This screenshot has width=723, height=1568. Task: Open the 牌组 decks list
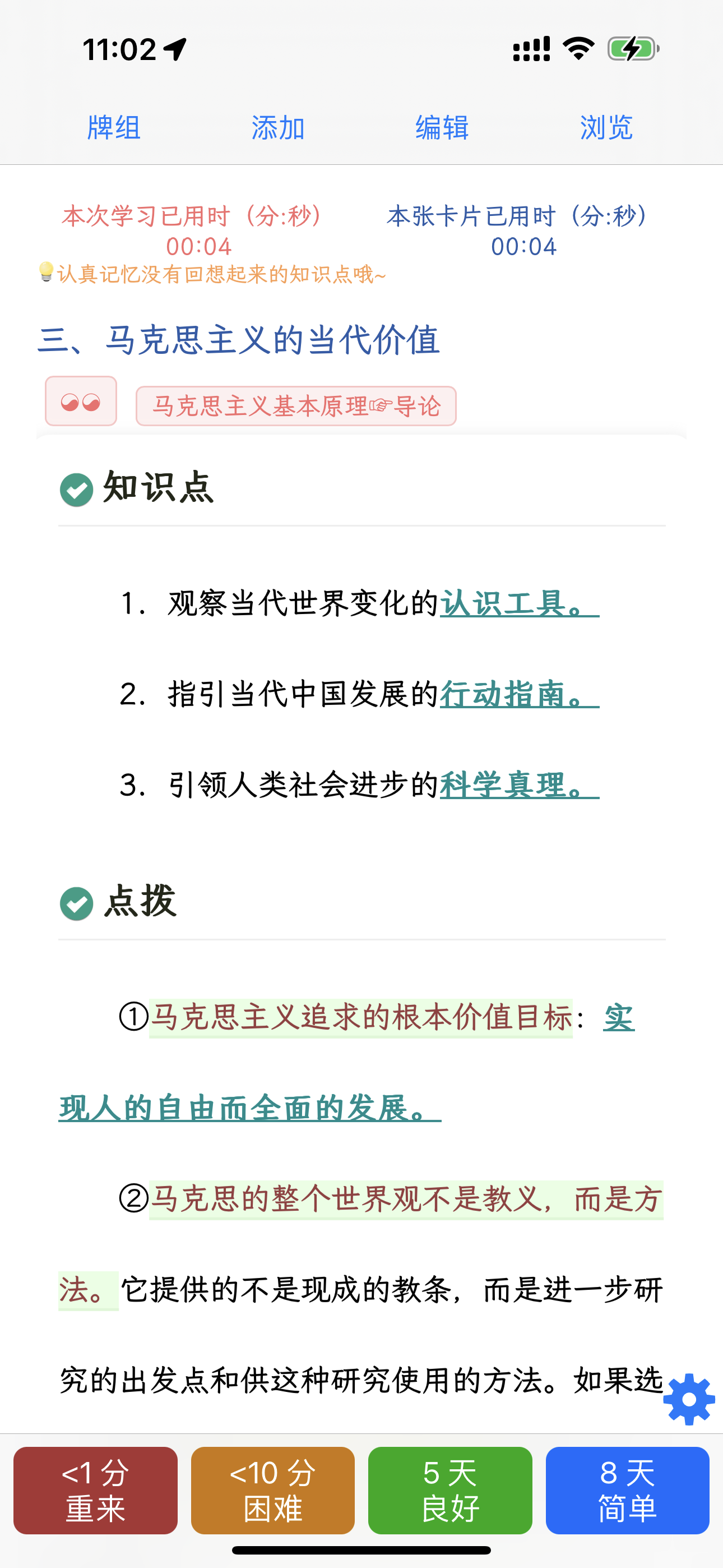click(x=114, y=128)
